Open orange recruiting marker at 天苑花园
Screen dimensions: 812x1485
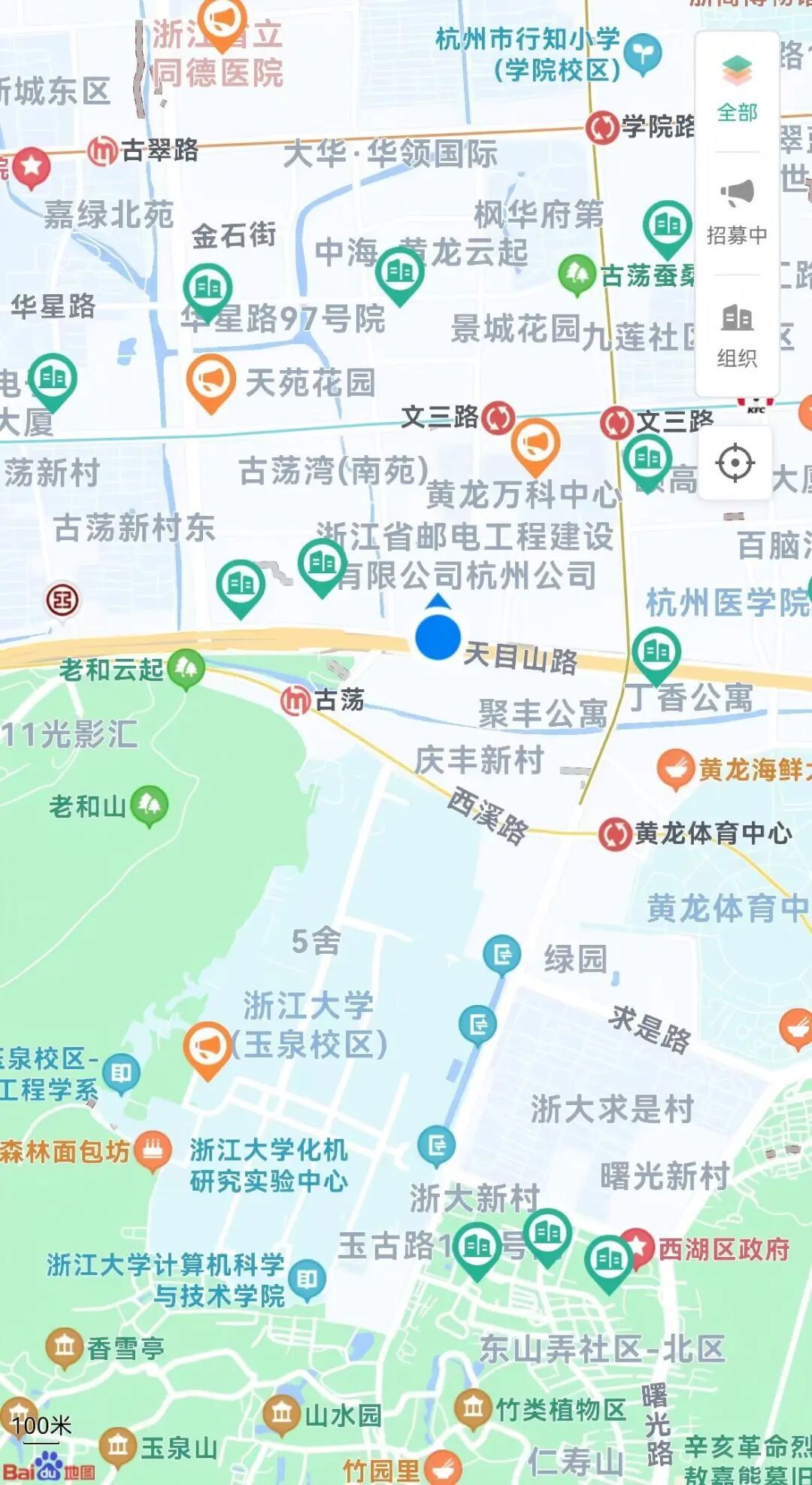[211, 380]
